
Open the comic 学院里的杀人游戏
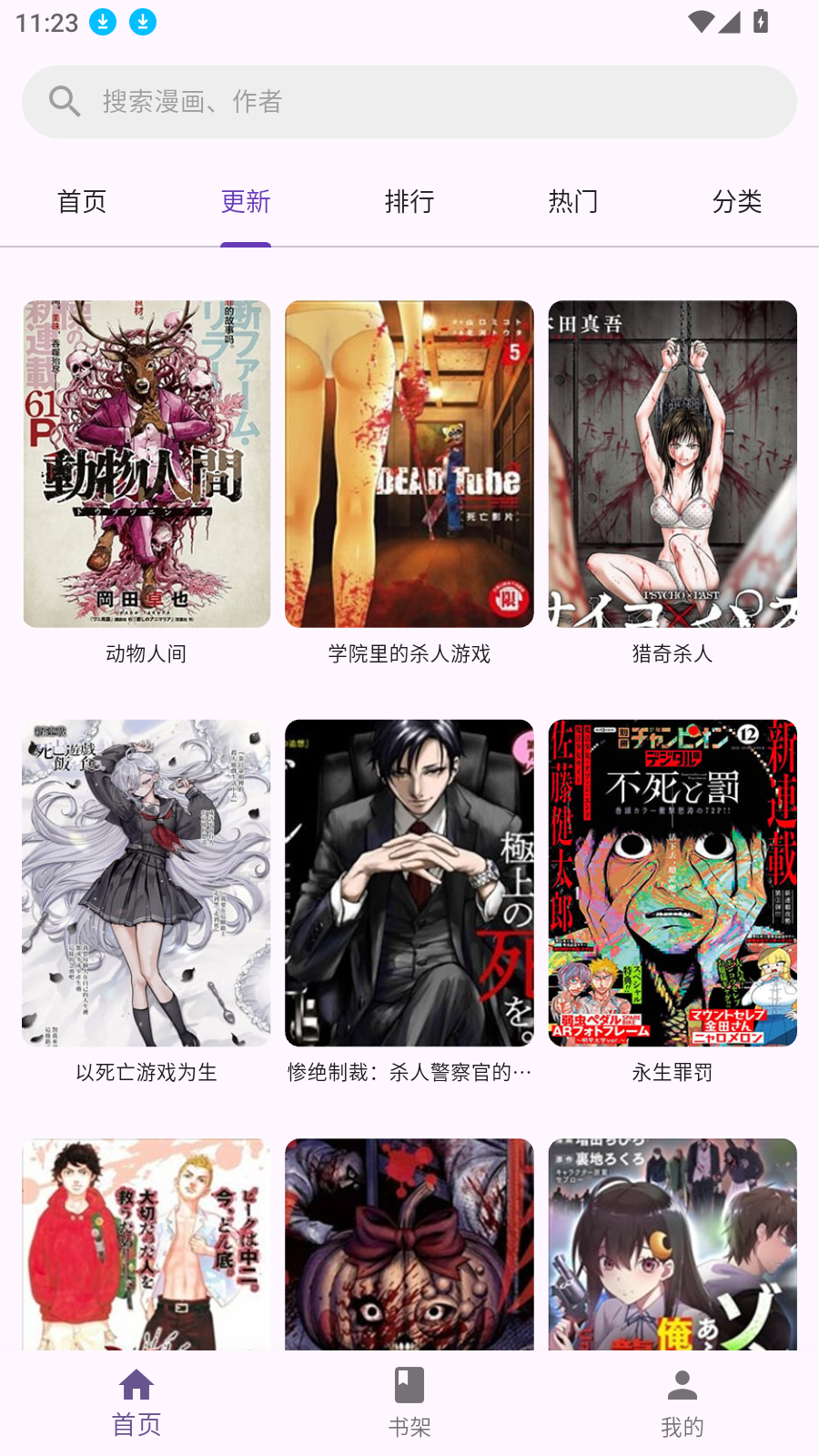click(409, 464)
